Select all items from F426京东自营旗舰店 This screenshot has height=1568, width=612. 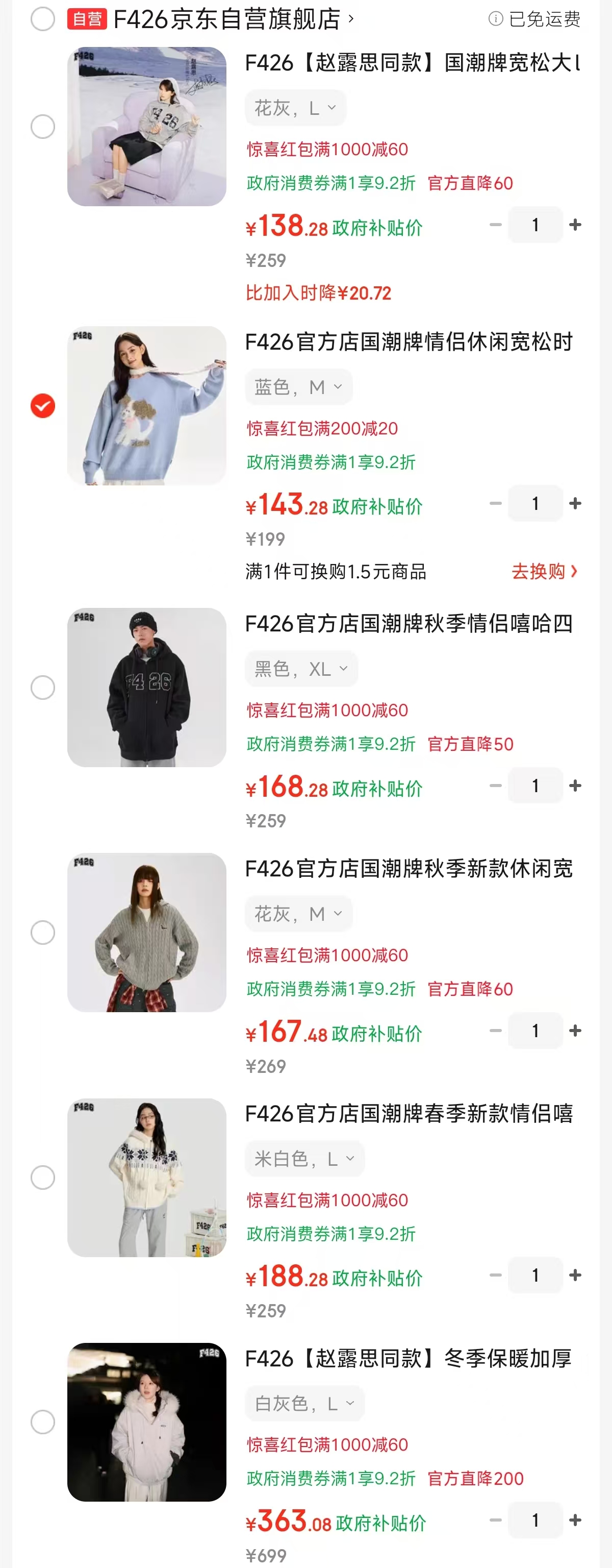tap(42, 19)
